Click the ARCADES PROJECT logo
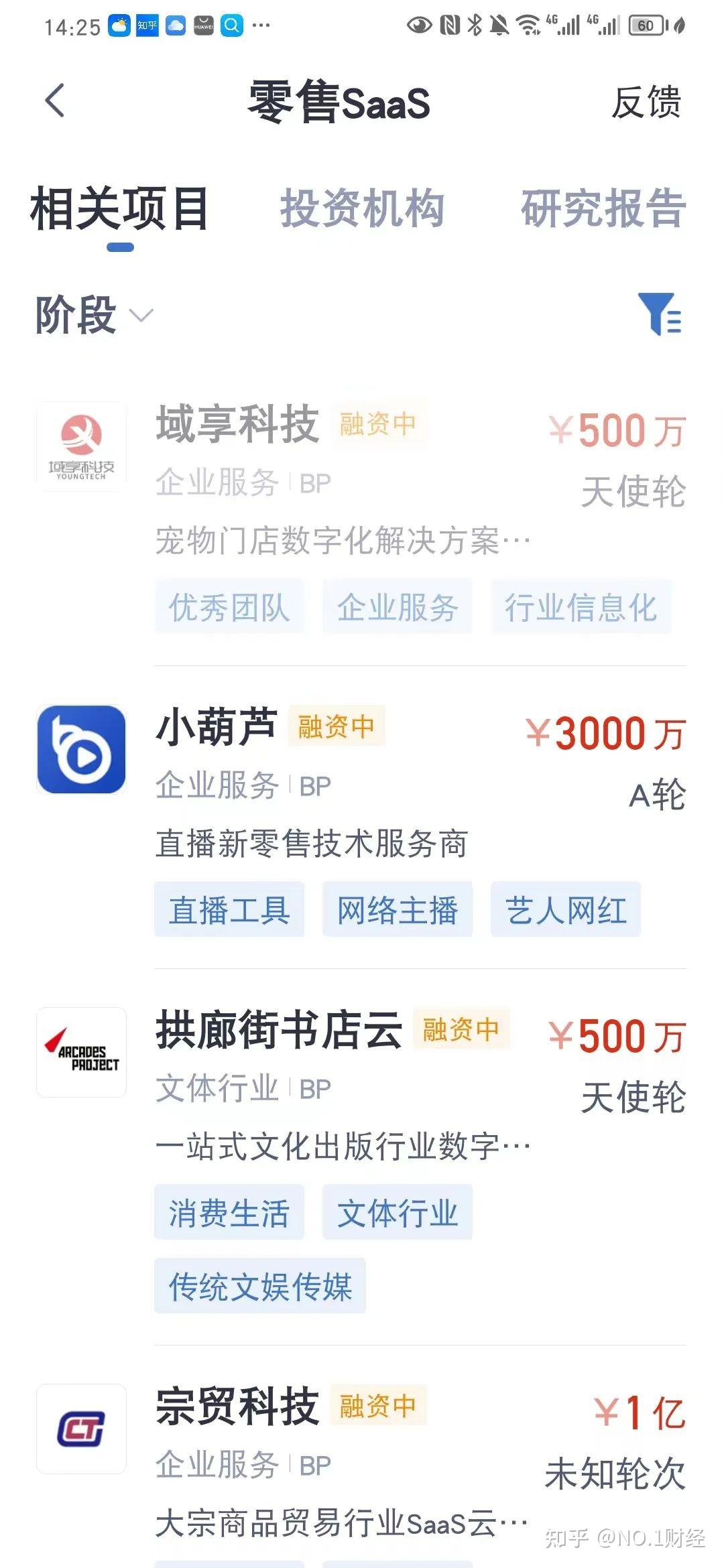This screenshot has height=1568, width=724. coord(81,1052)
